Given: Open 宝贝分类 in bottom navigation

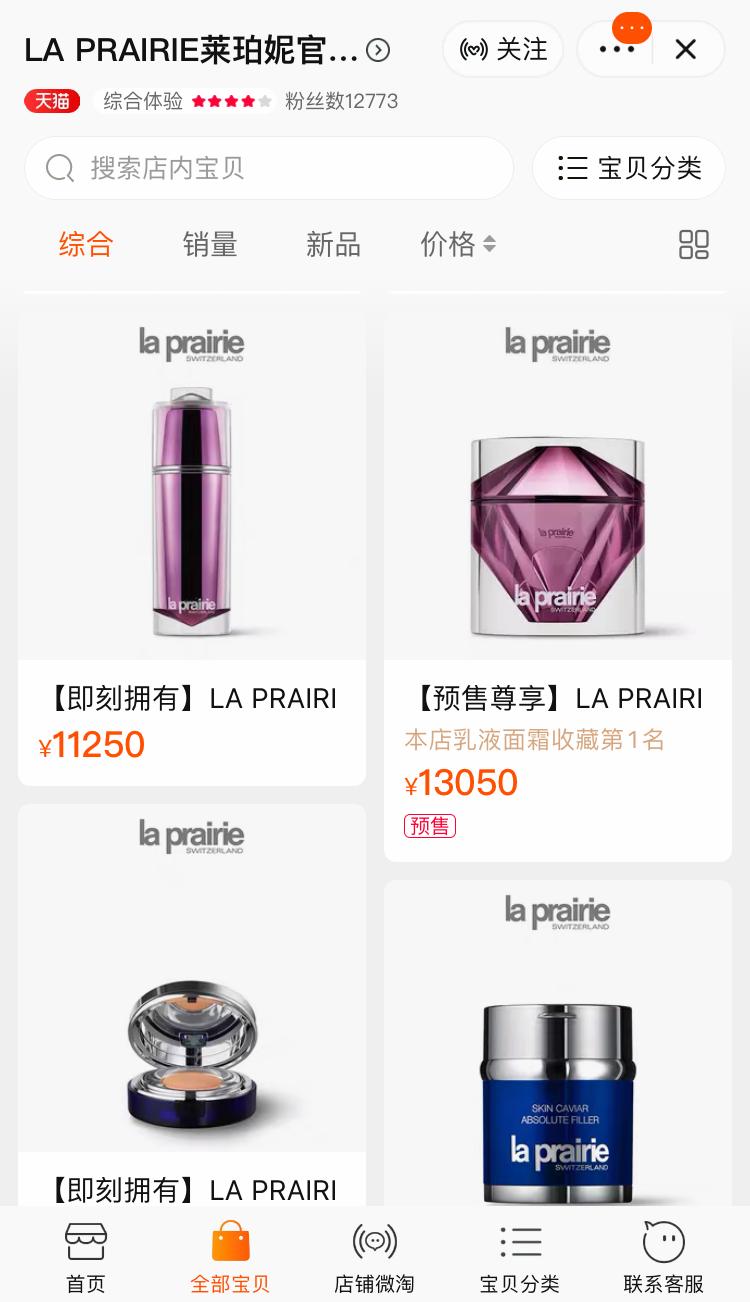Looking at the screenshot, I should (x=520, y=1257).
